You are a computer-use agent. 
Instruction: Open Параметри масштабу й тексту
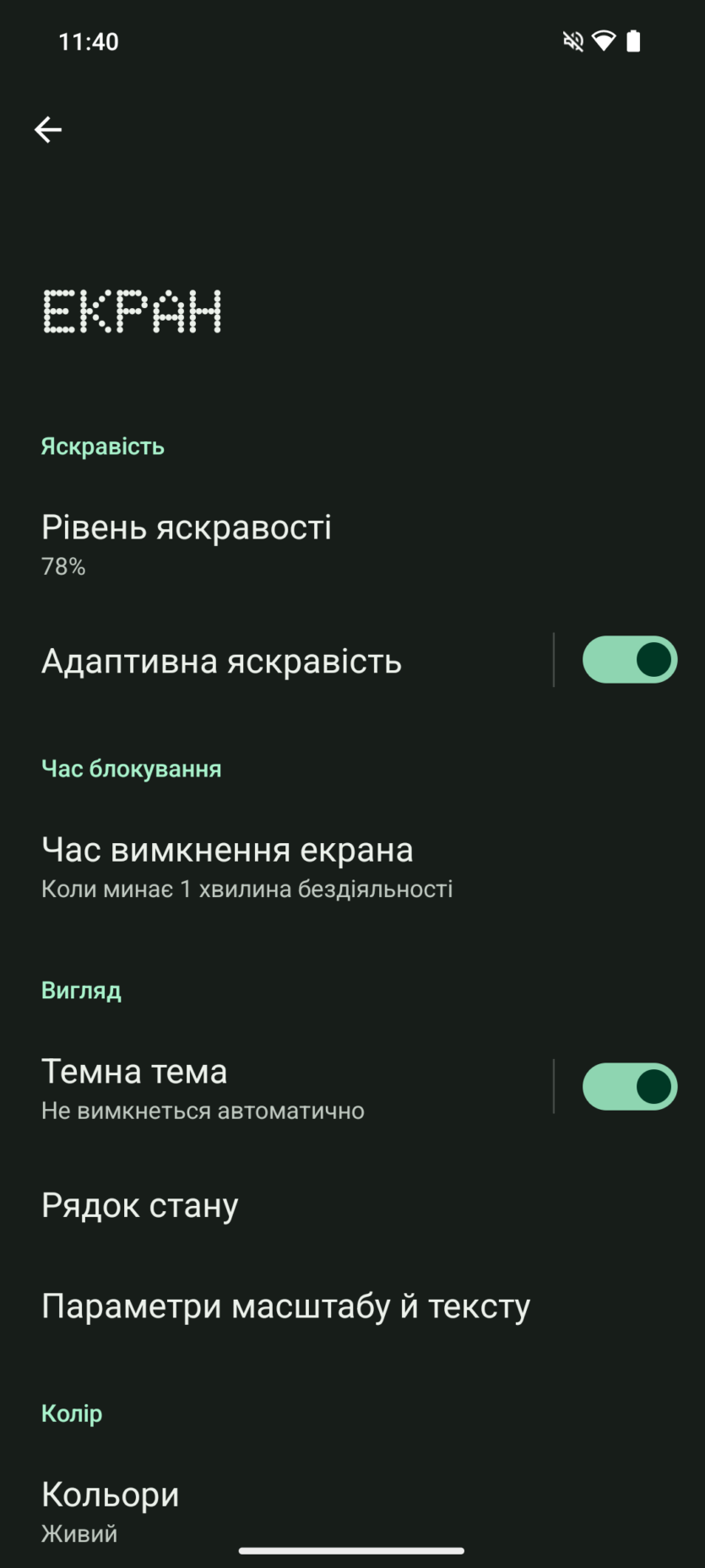[285, 1306]
